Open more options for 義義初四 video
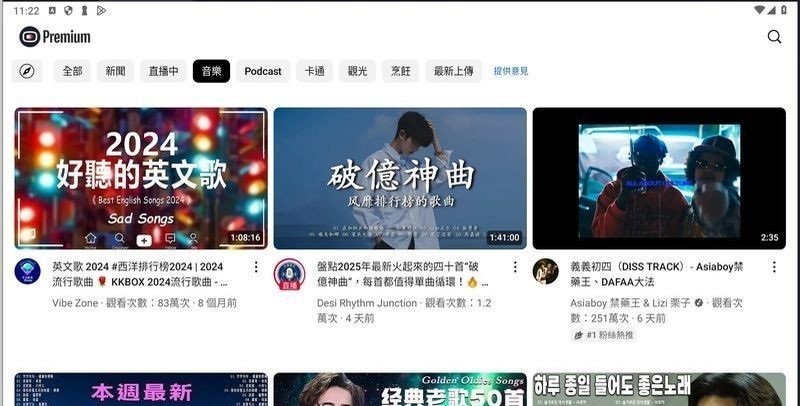The height and width of the screenshot is (406, 800). 774,267
